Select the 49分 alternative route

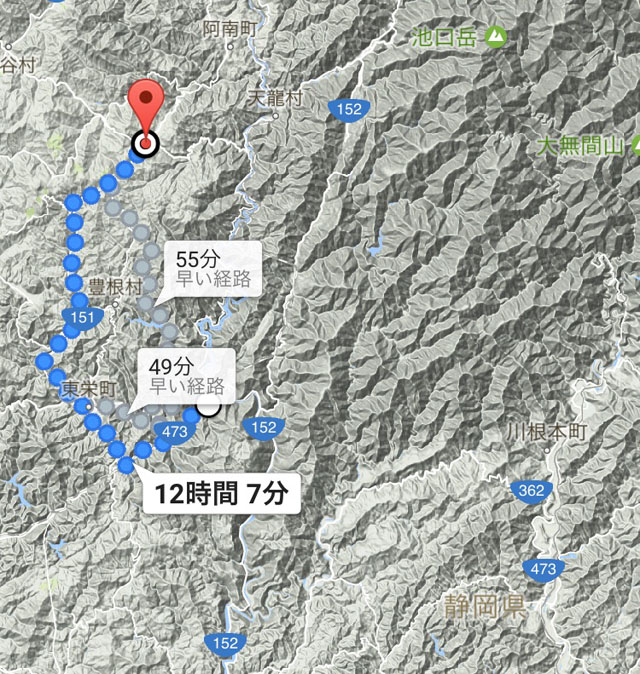pyautogui.click(x=187, y=374)
